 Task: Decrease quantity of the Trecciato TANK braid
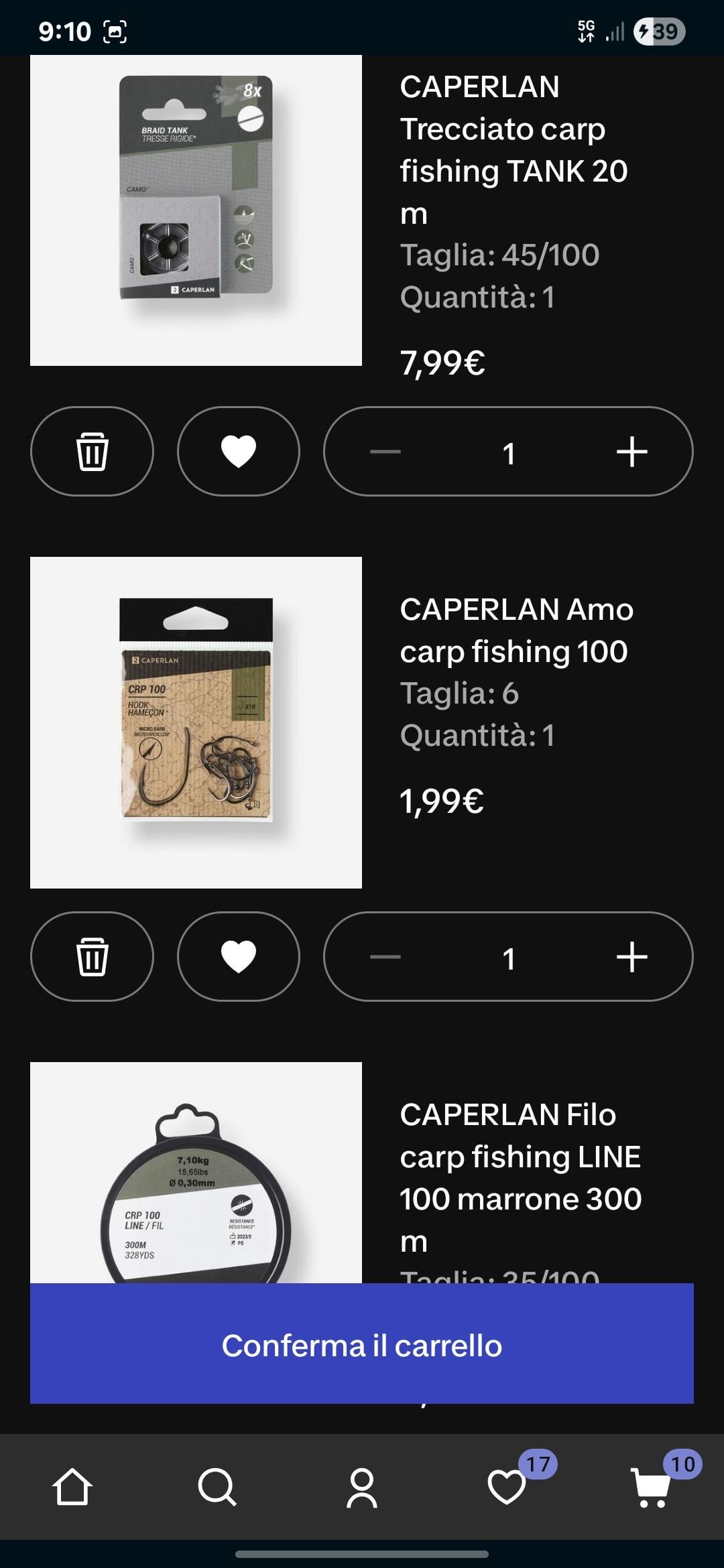[385, 452]
